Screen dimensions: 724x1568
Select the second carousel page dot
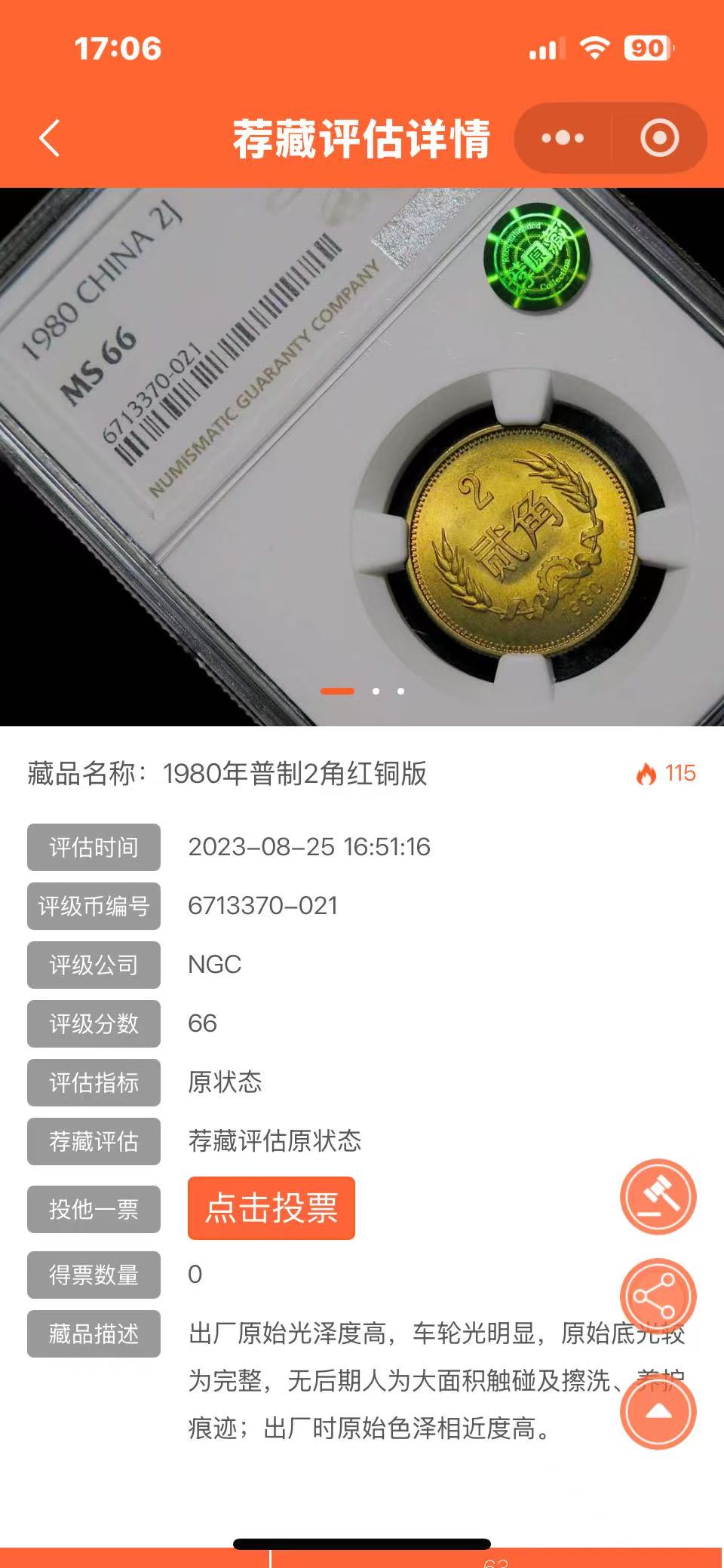tap(376, 691)
